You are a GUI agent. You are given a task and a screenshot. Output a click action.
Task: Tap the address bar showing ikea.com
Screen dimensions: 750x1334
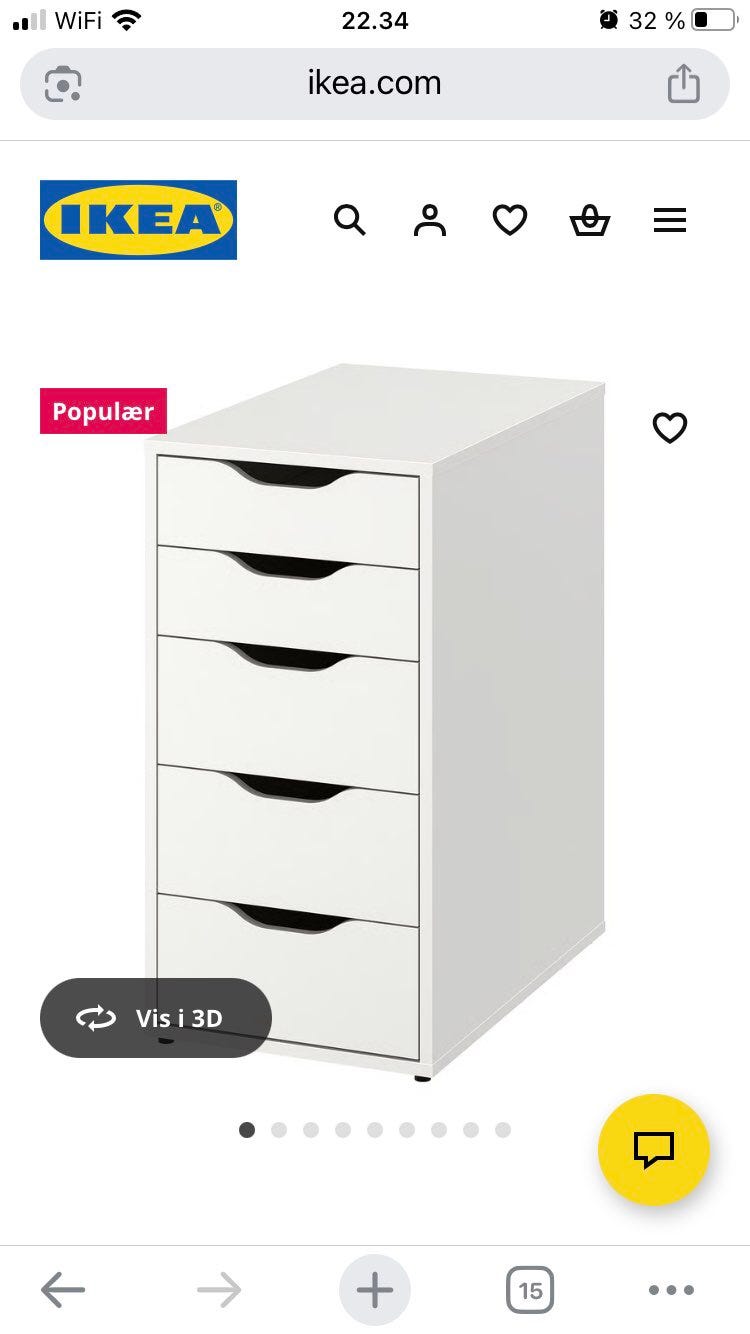375,83
